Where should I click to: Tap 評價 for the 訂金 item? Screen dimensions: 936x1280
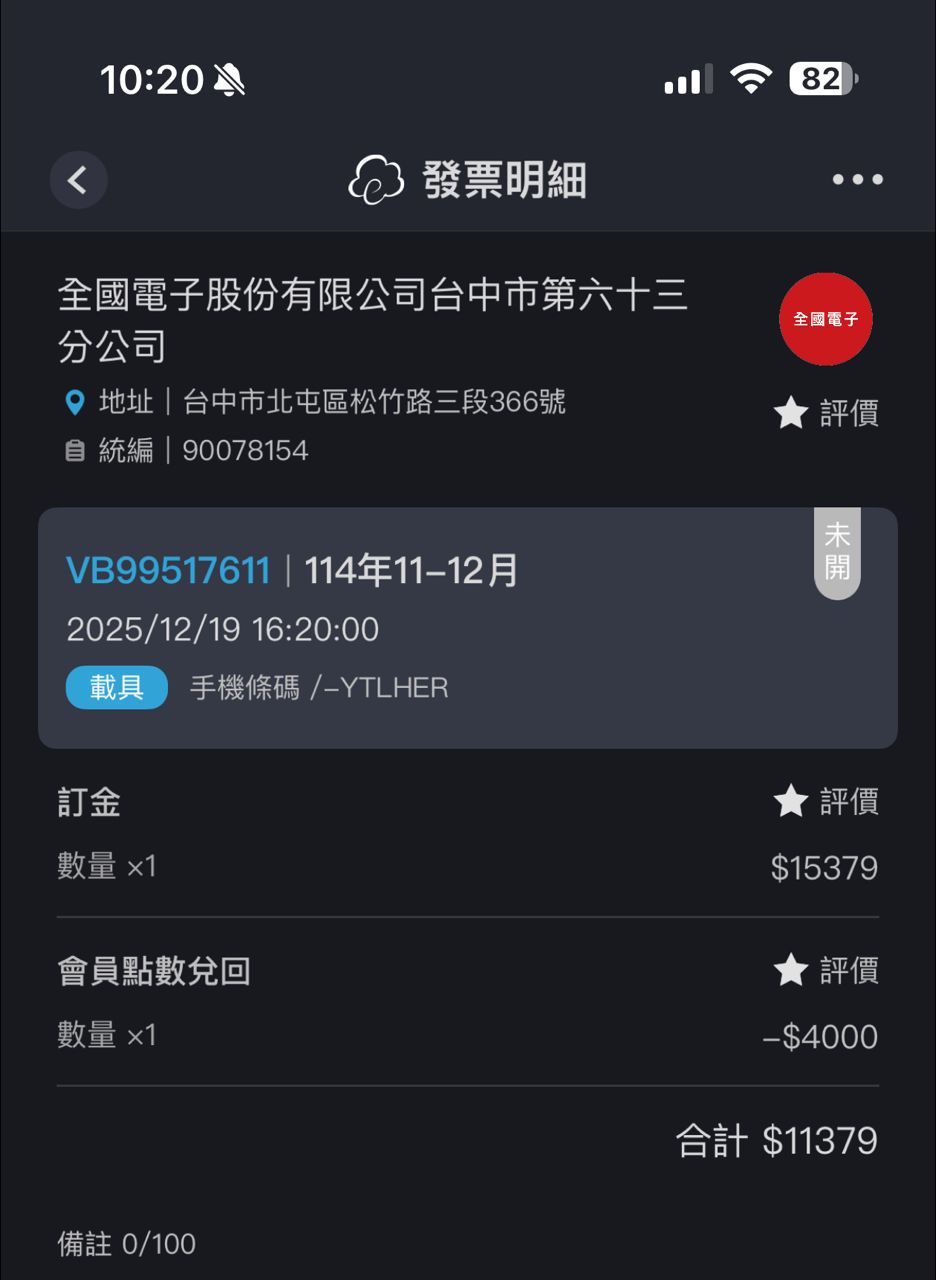point(827,801)
